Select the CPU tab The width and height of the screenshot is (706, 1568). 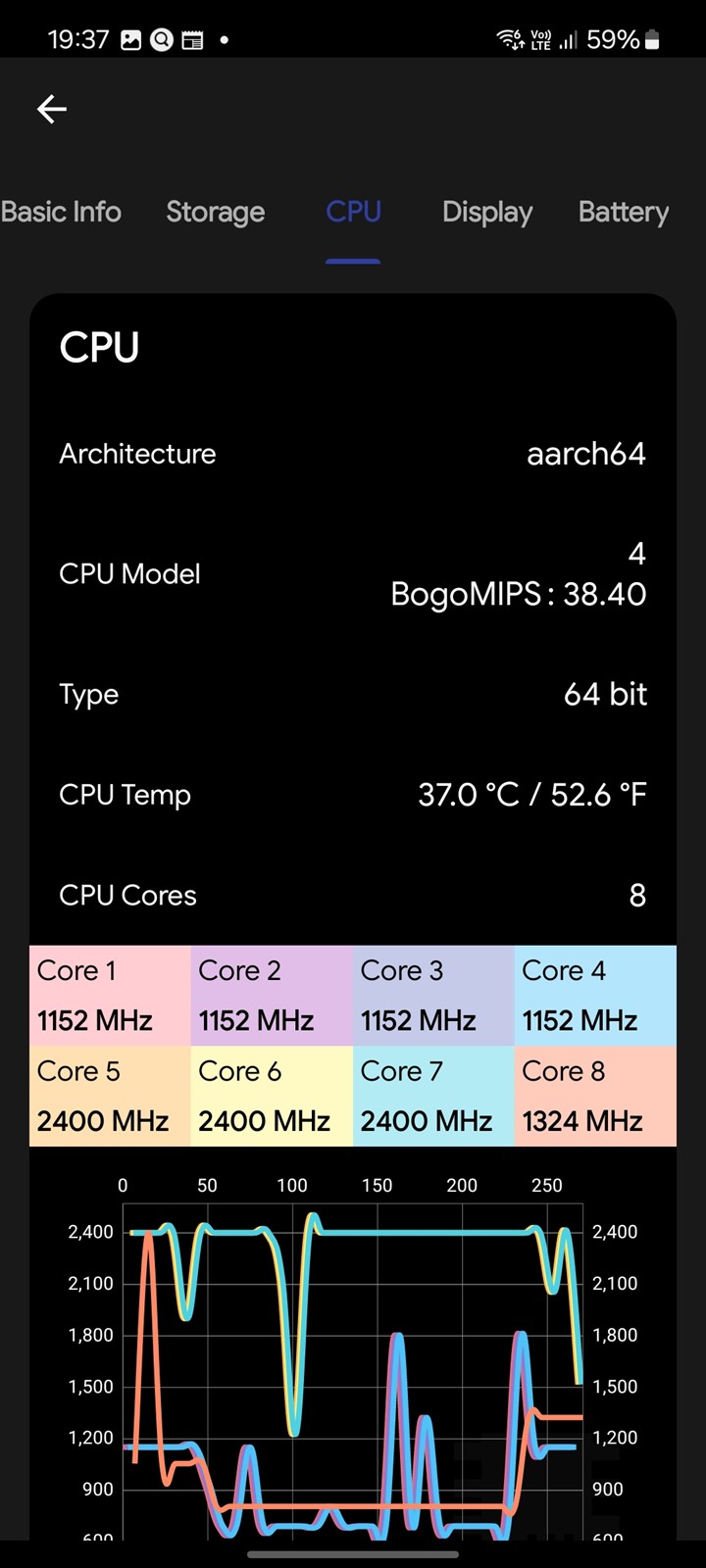353,212
